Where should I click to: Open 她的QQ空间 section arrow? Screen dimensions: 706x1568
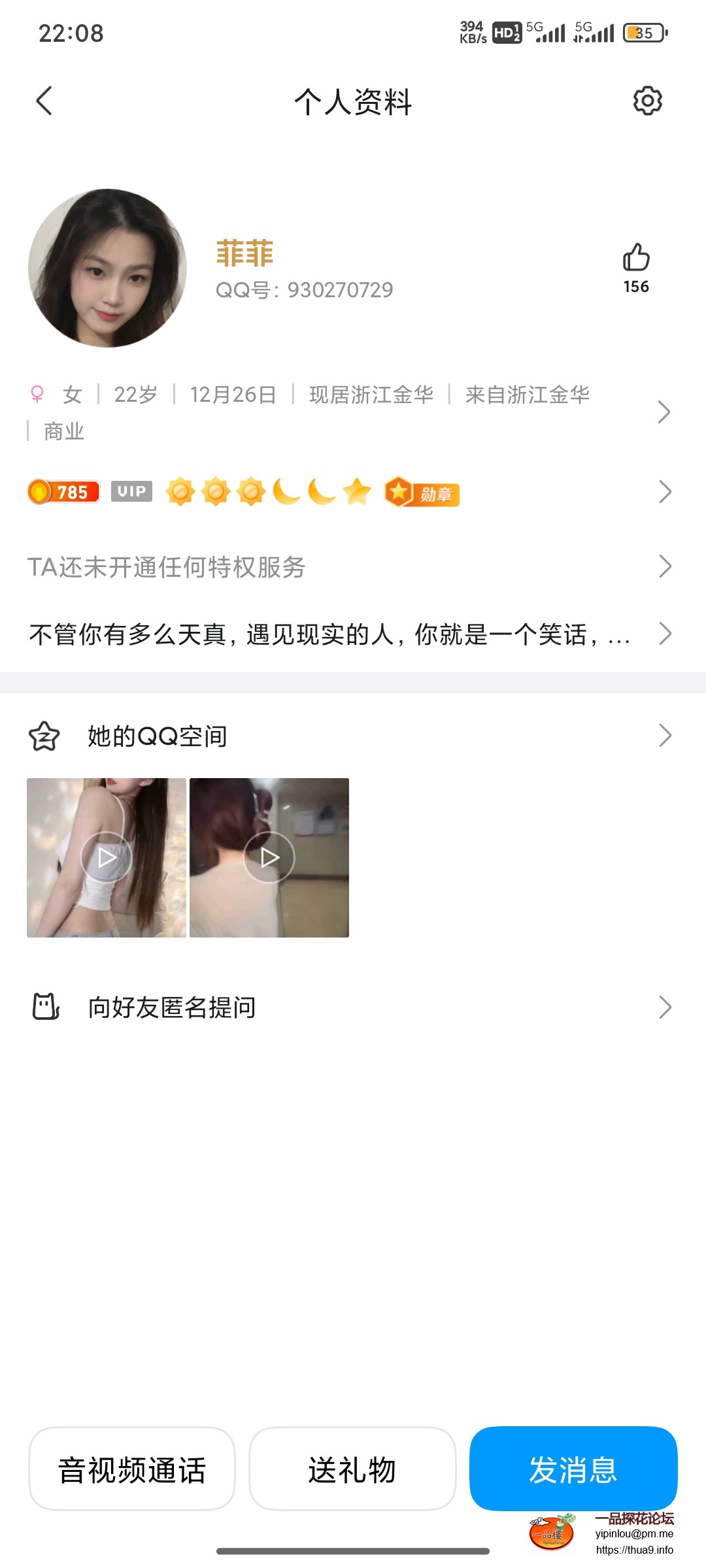(x=665, y=736)
